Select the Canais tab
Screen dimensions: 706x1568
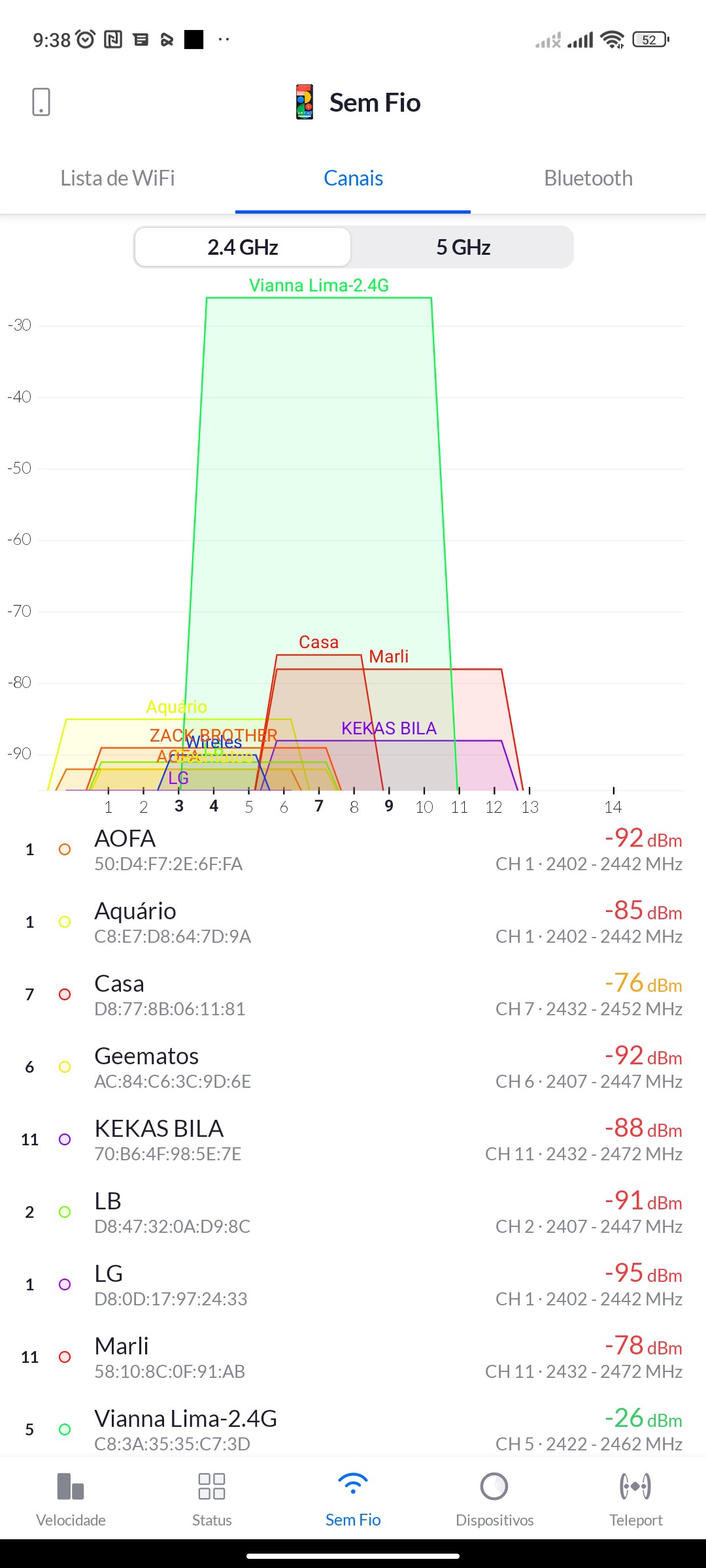(353, 178)
